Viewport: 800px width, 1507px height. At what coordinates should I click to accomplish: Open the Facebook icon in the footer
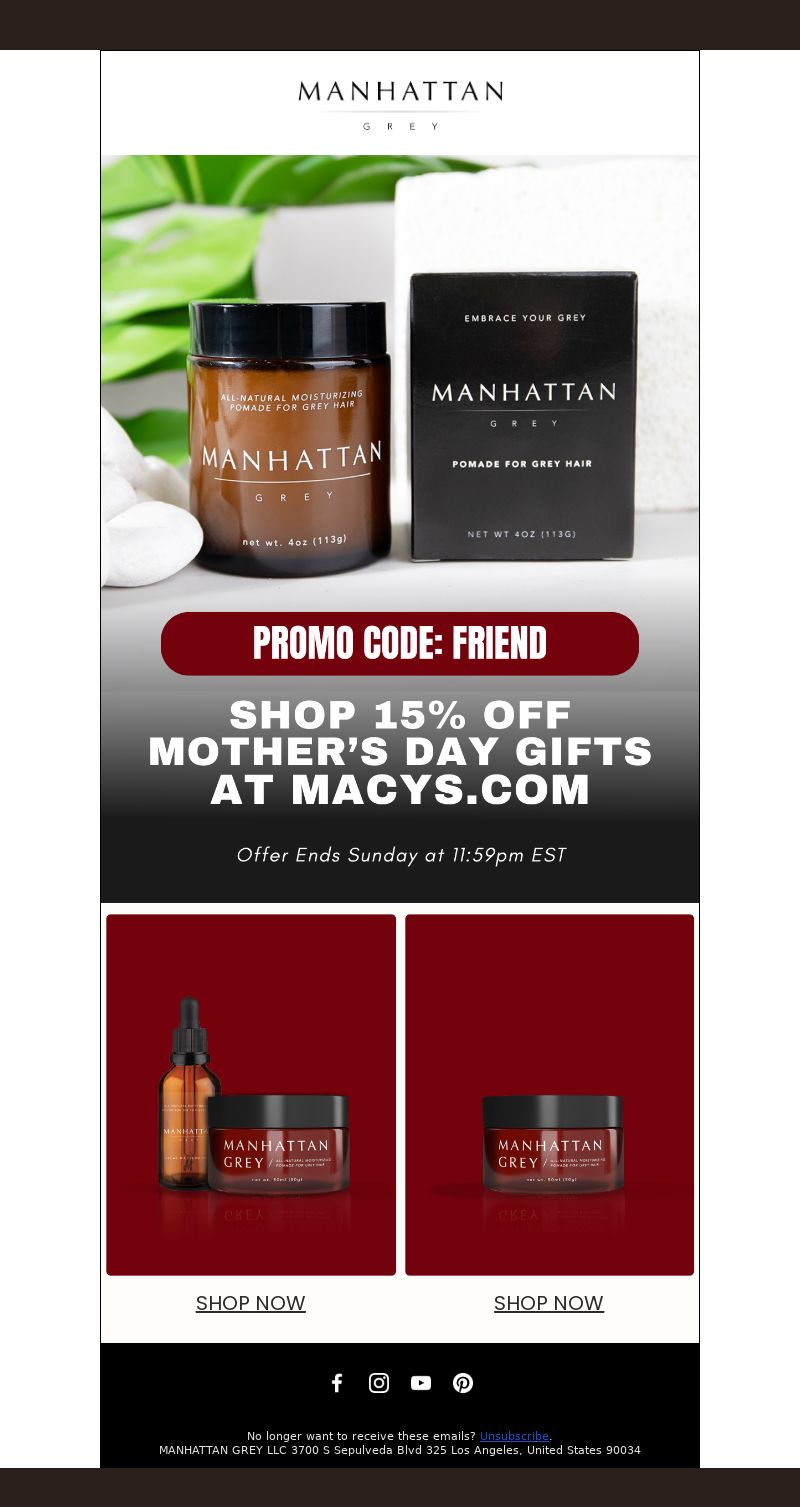point(337,1383)
